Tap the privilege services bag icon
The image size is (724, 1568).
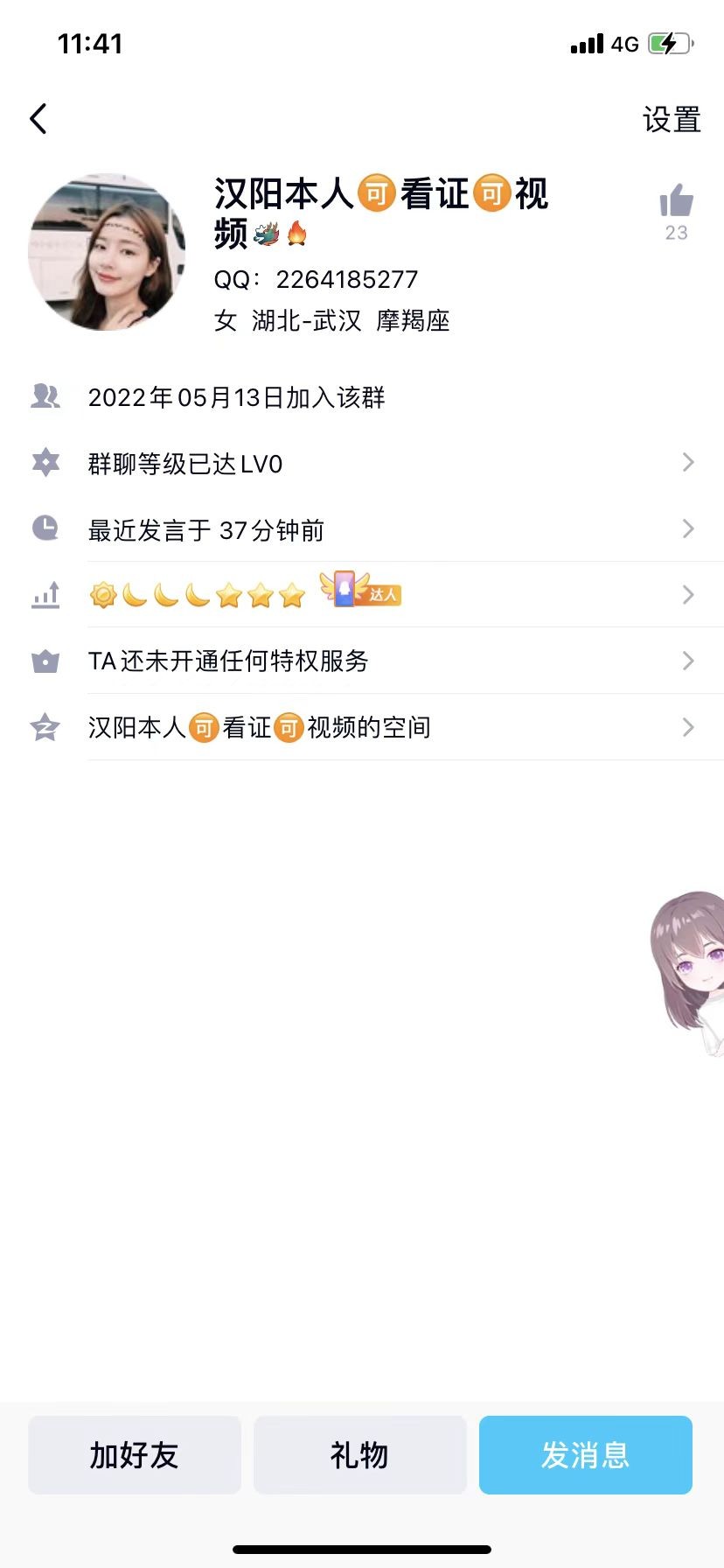coord(45,661)
